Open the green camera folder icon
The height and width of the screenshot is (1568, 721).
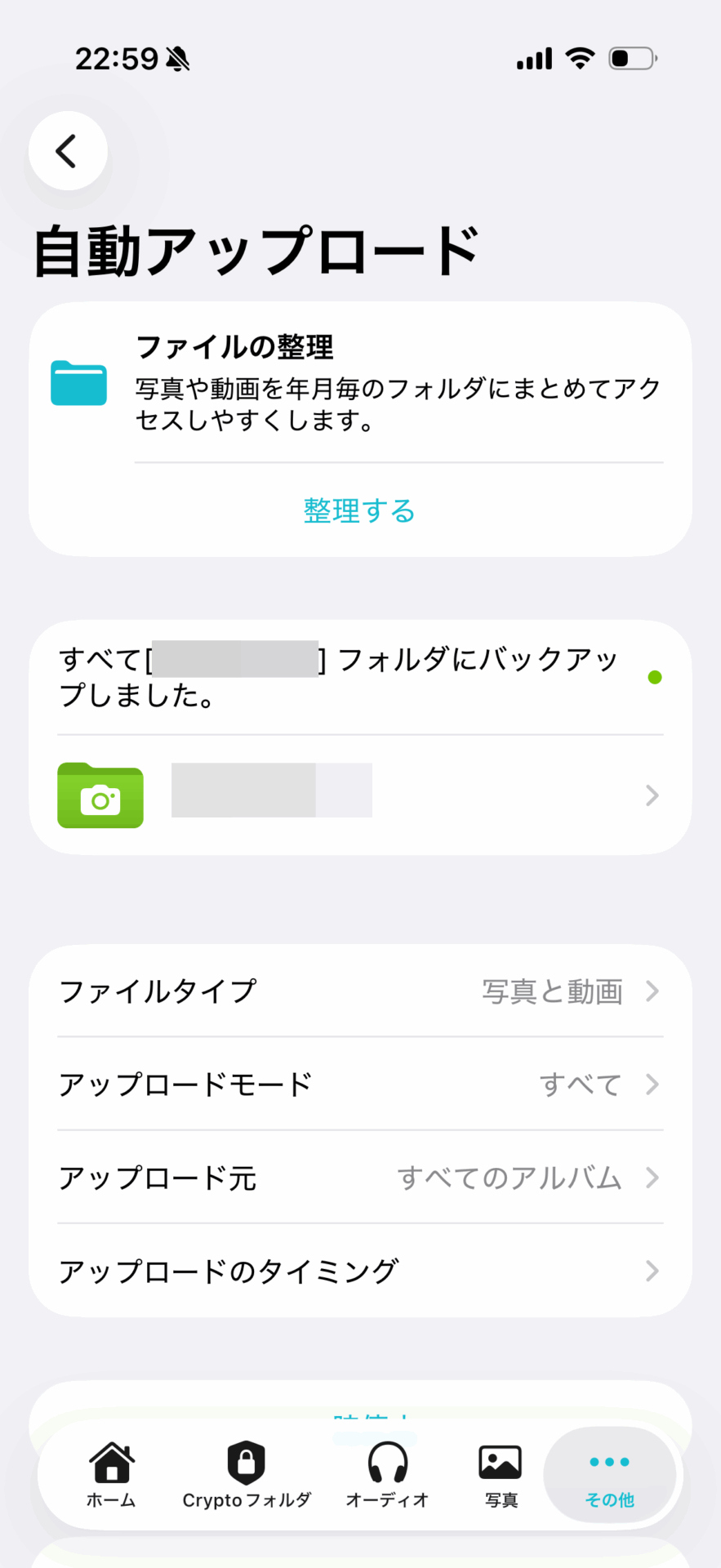point(100,796)
